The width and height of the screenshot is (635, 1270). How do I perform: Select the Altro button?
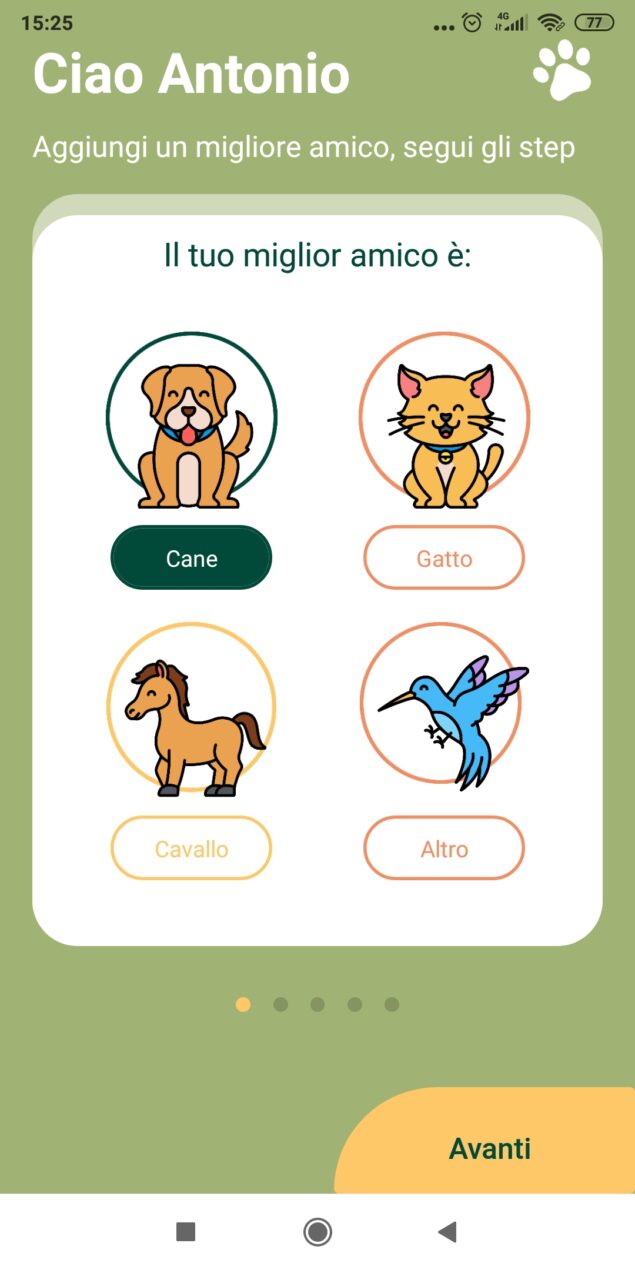444,849
